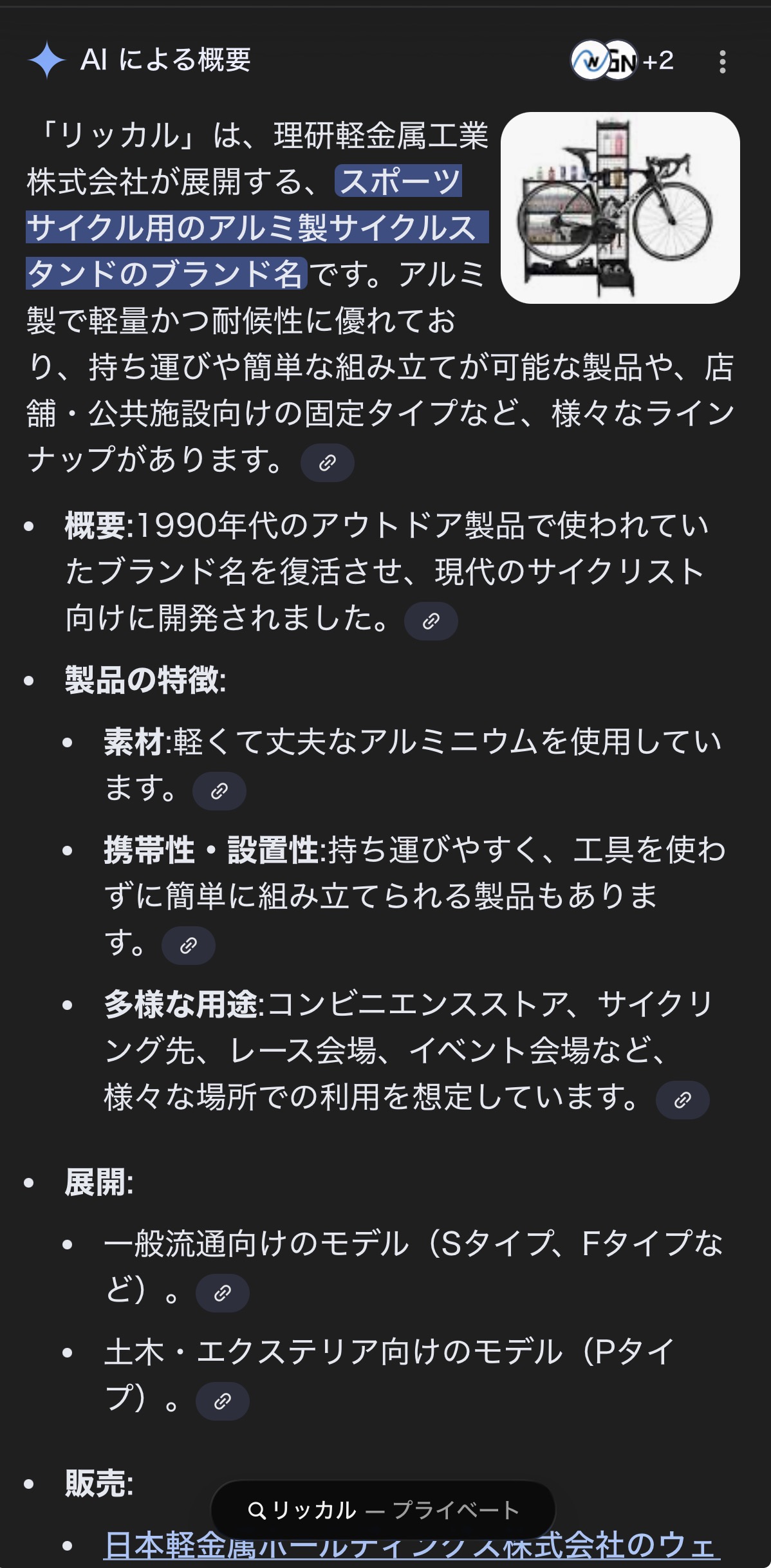This screenshot has width=771, height=1568.
Task: Tap the リッカル private search bar
Action: click(x=383, y=1510)
